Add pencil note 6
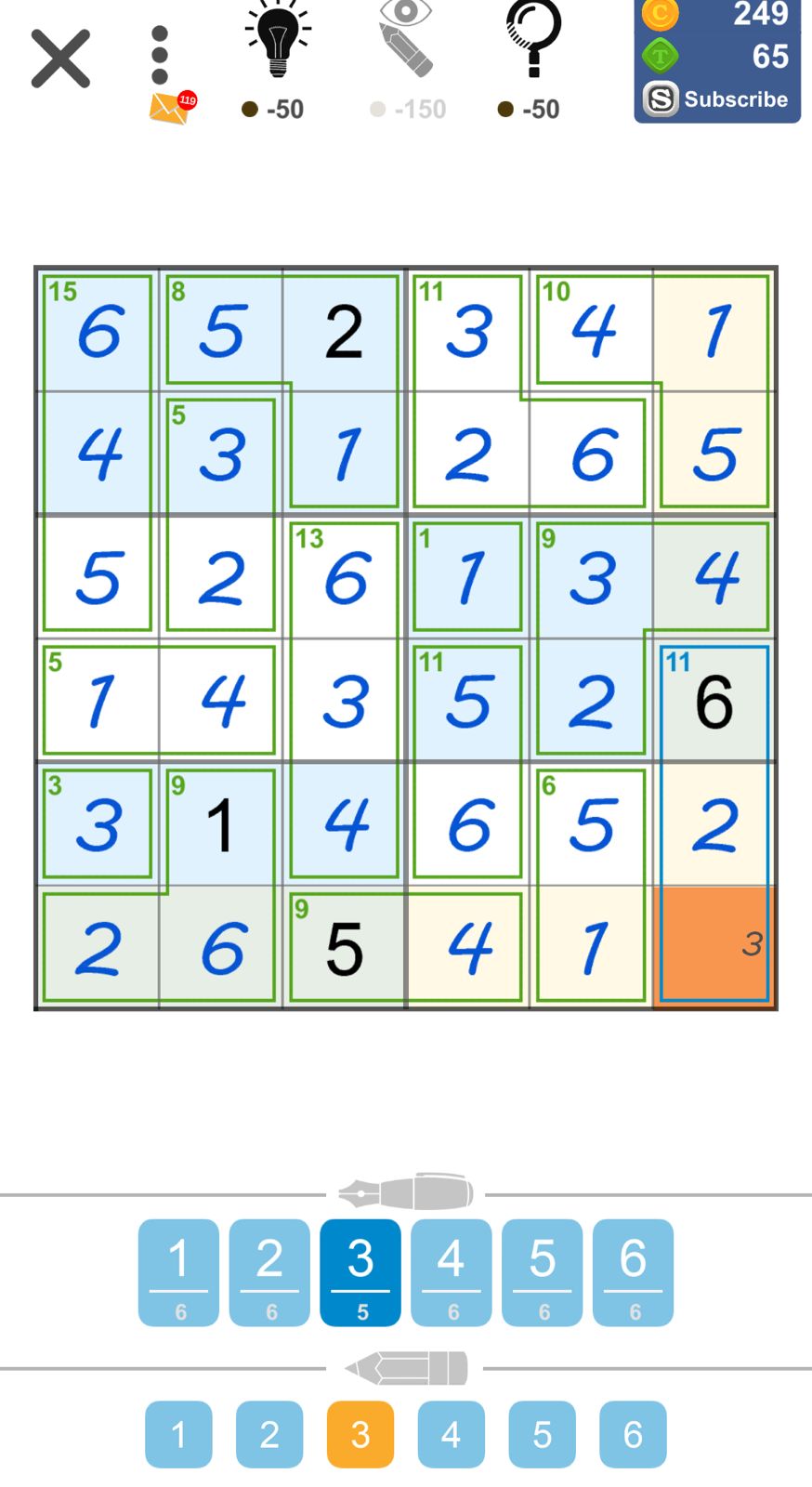Image resolution: width=812 pixels, height=1487 pixels. tap(633, 1434)
